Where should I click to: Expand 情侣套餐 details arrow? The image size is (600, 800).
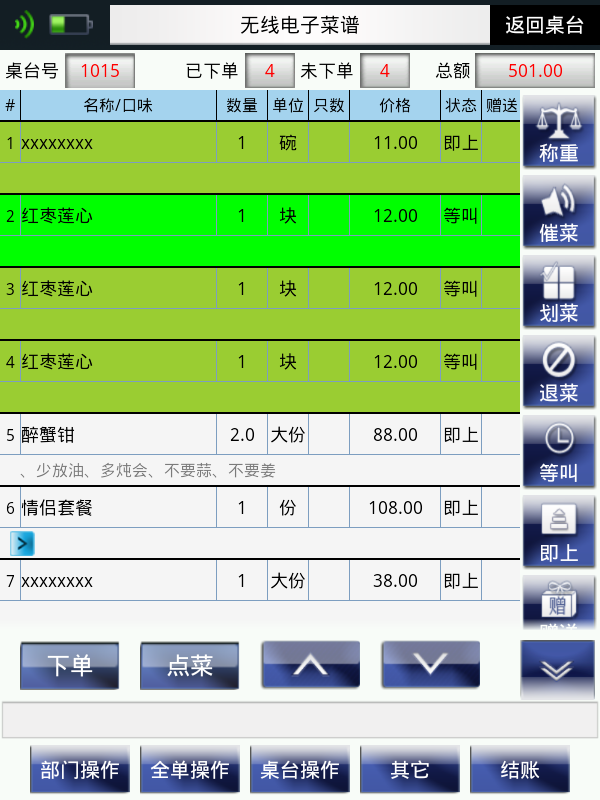(x=22, y=543)
